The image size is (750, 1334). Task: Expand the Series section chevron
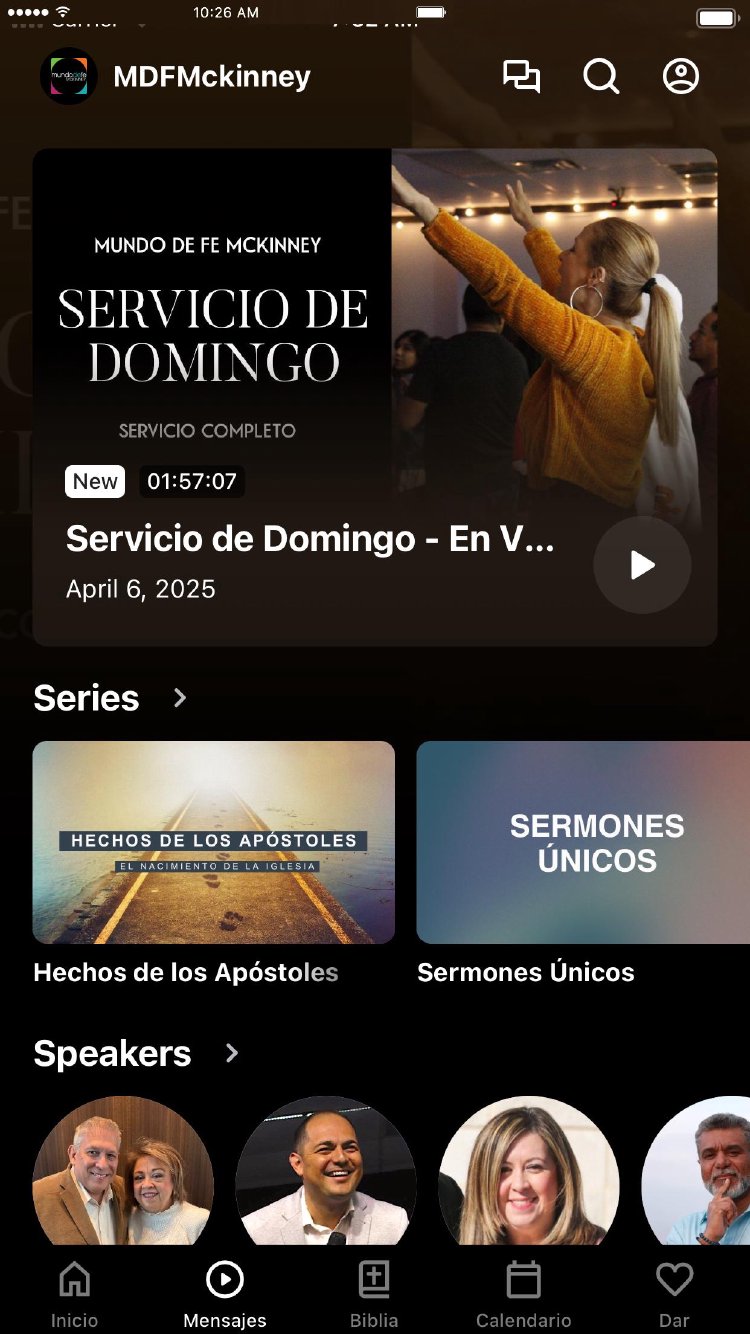pyautogui.click(x=180, y=698)
